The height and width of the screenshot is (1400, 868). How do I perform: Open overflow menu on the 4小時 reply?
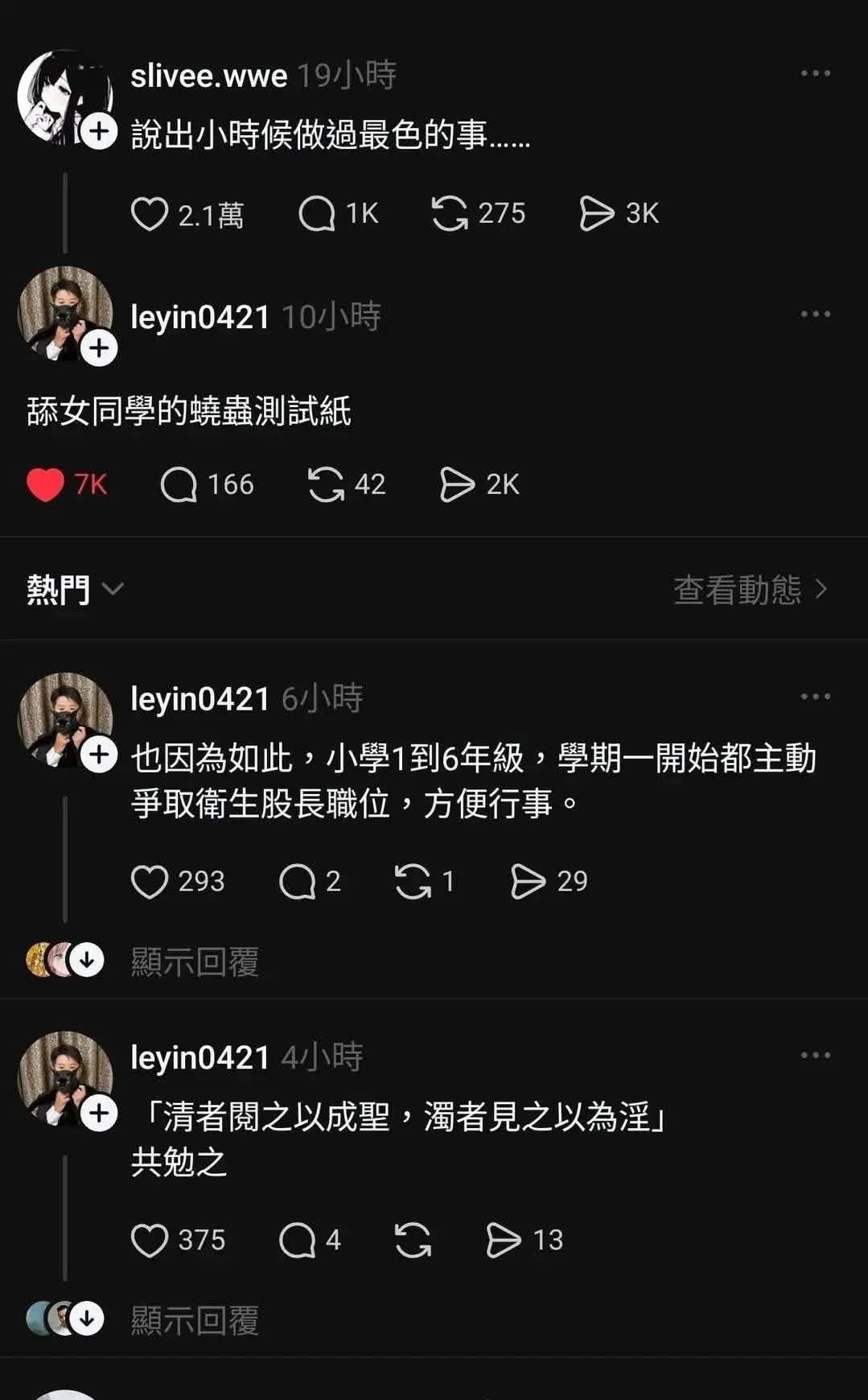815,1055
